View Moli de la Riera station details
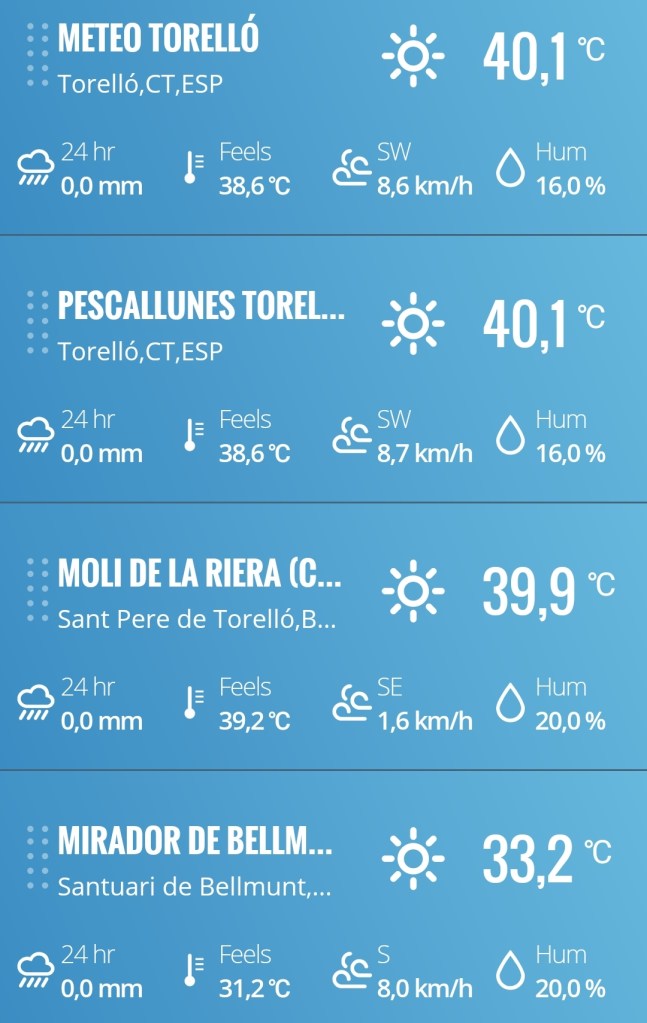This screenshot has height=1023, width=647. click(x=200, y=574)
